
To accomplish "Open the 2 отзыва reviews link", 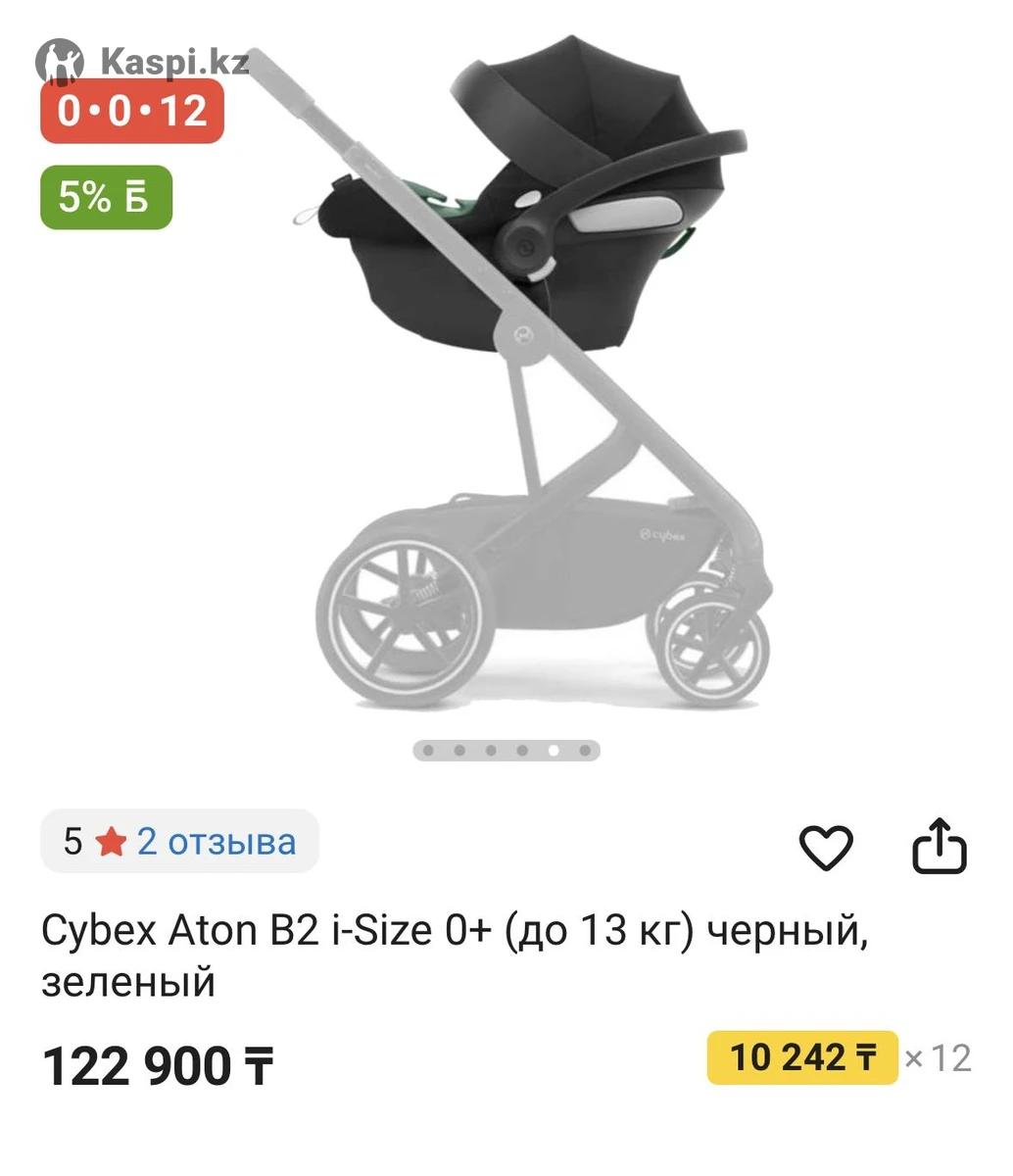I will tap(216, 842).
